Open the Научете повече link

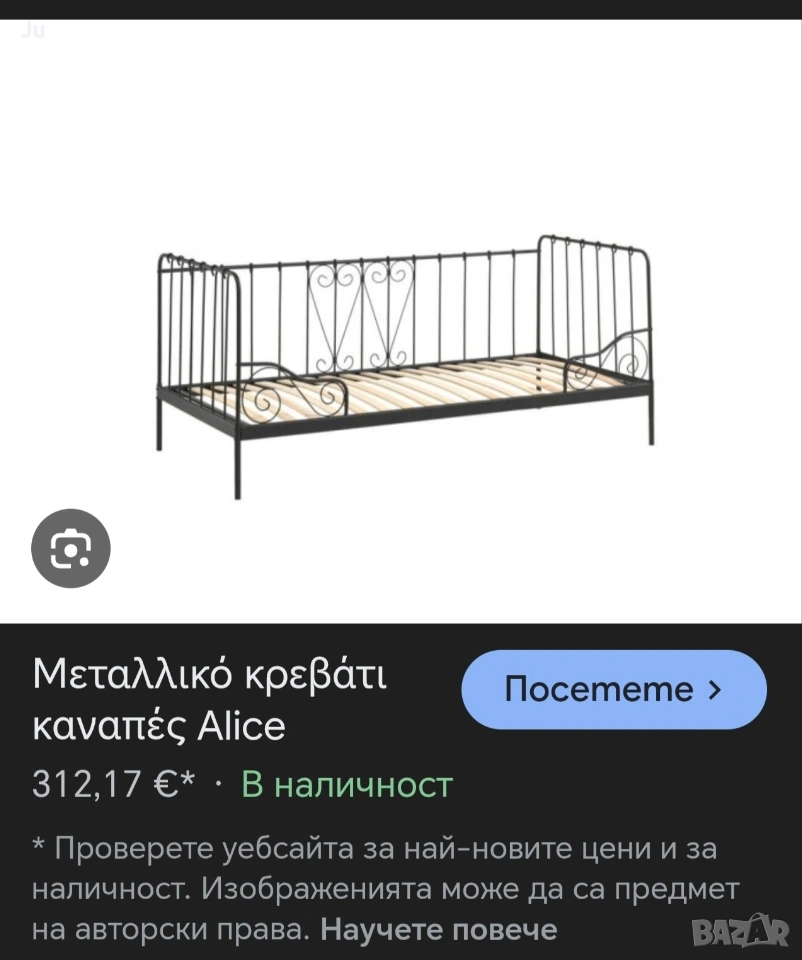438,929
